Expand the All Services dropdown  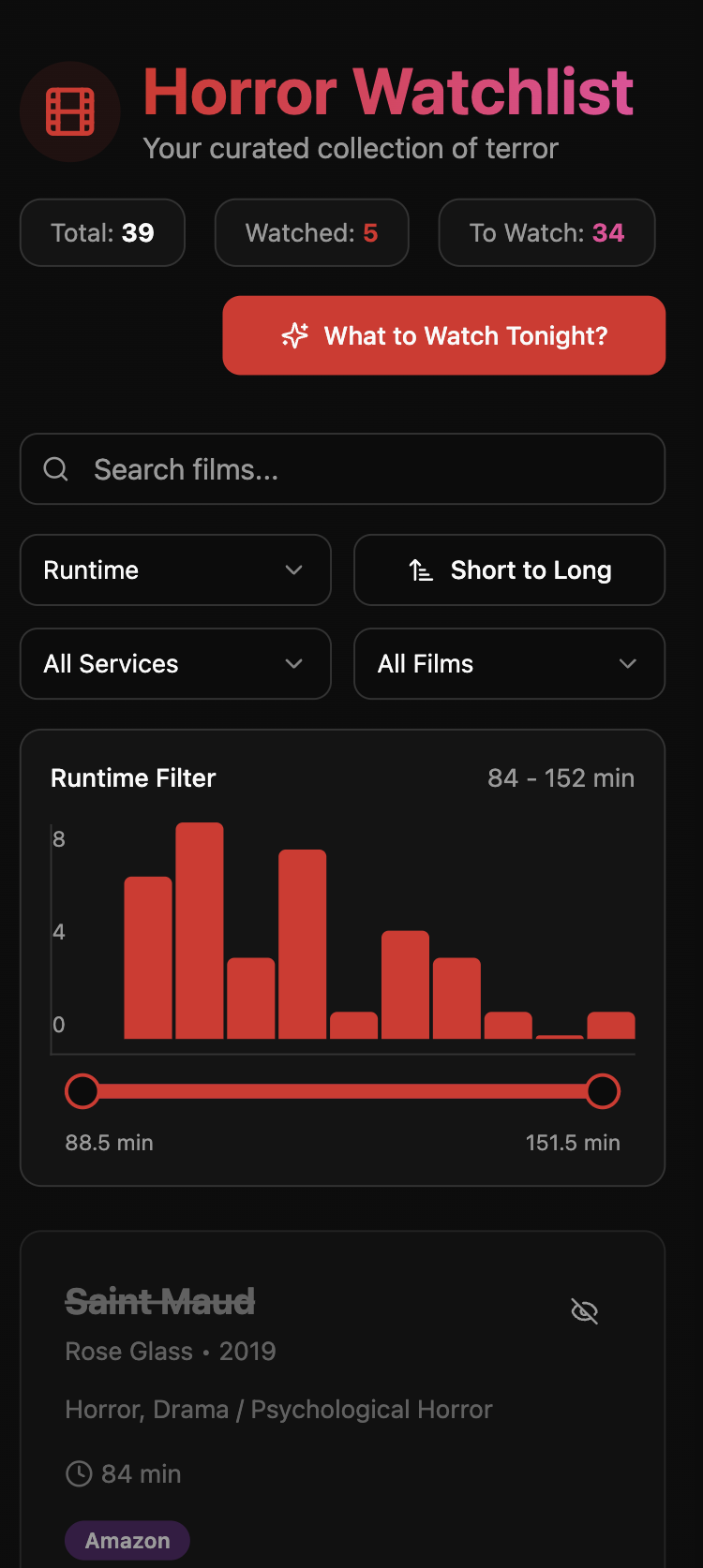click(175, 664)
